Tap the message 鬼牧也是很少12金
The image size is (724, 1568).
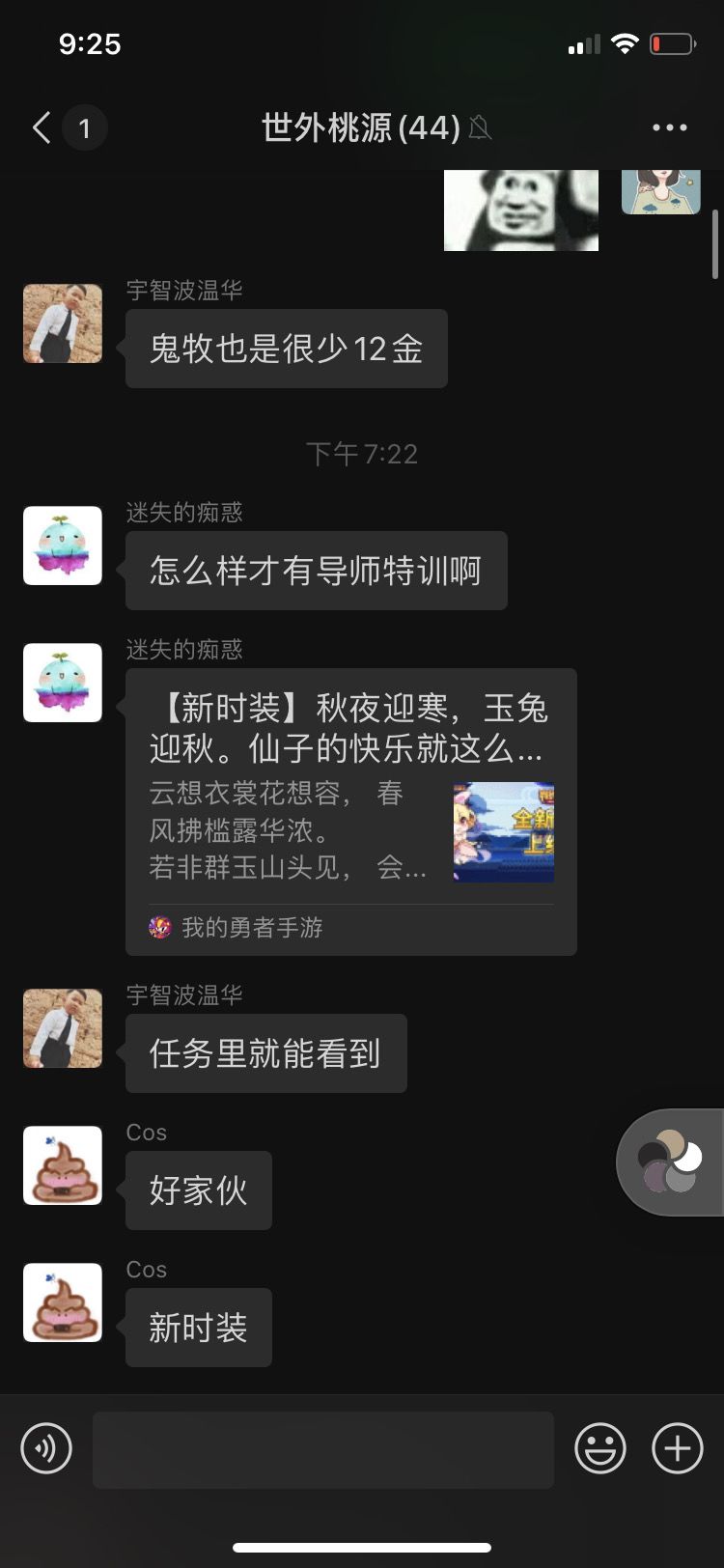pyautogui.click(x=286, y=349)
